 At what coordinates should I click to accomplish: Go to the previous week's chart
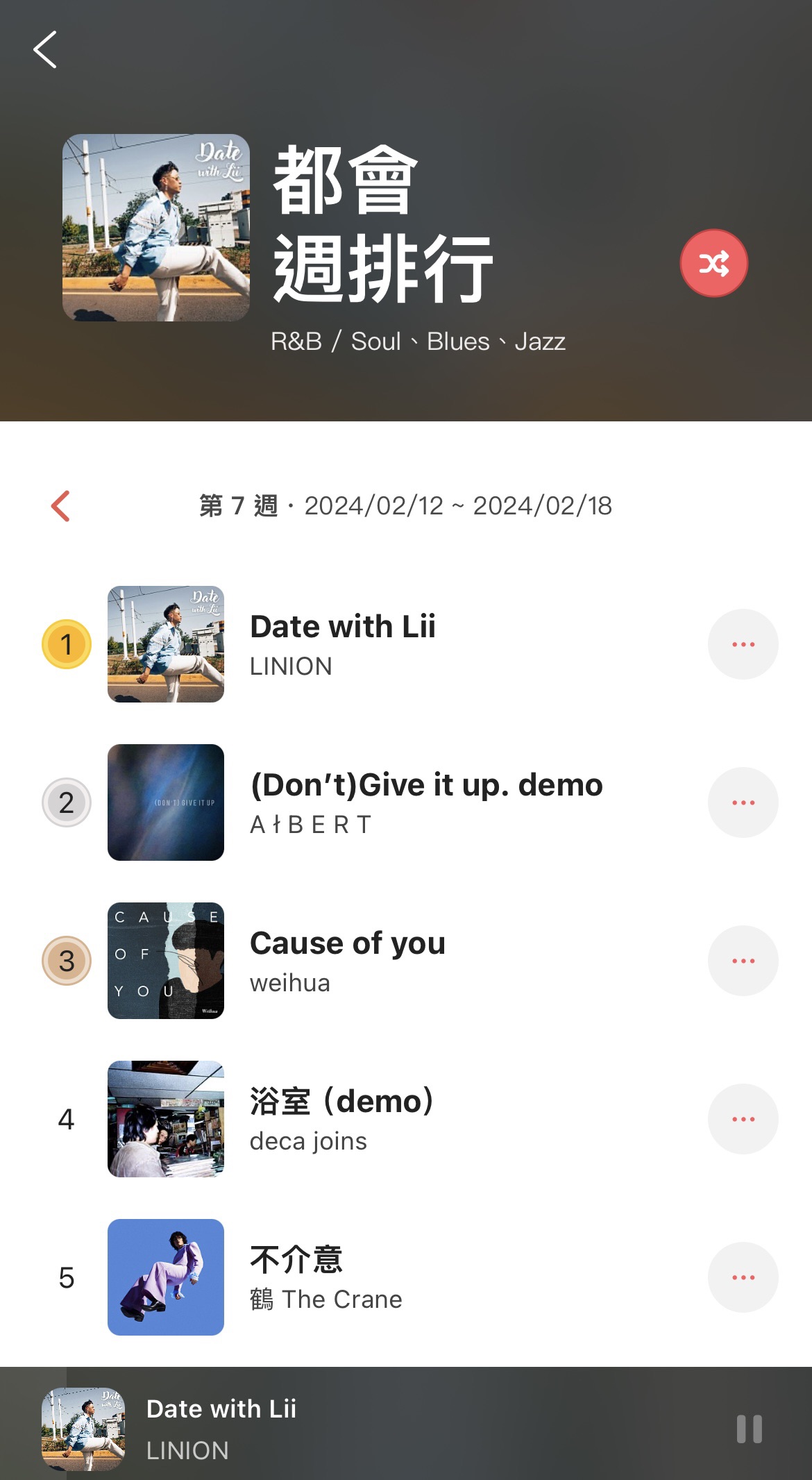coord(61,506)
